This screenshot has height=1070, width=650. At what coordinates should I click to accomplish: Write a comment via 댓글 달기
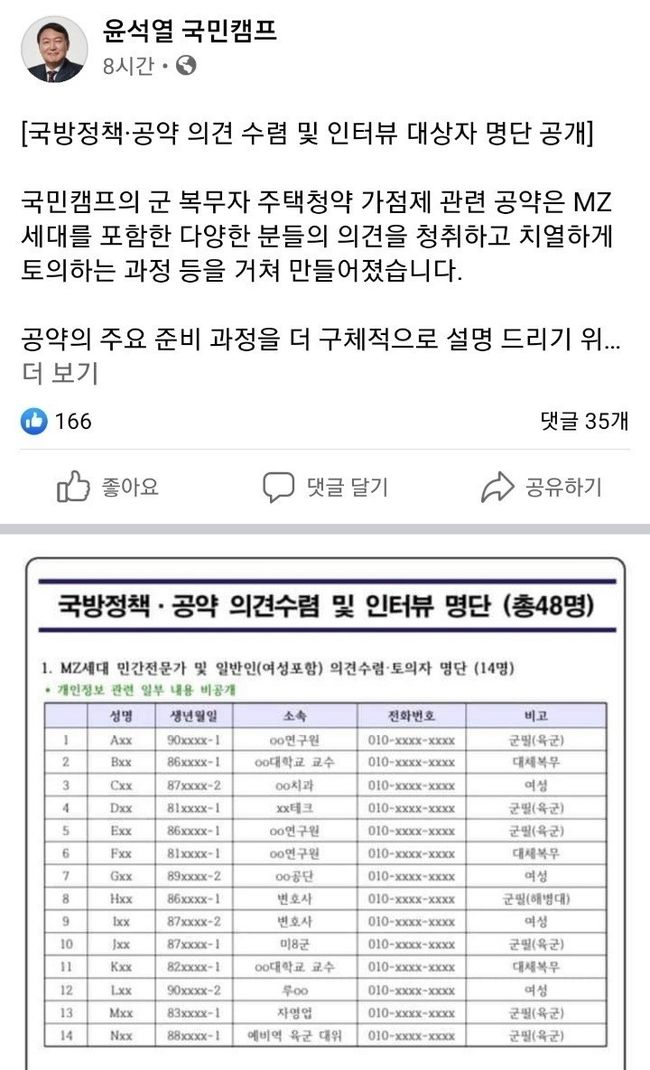point(325,487)
